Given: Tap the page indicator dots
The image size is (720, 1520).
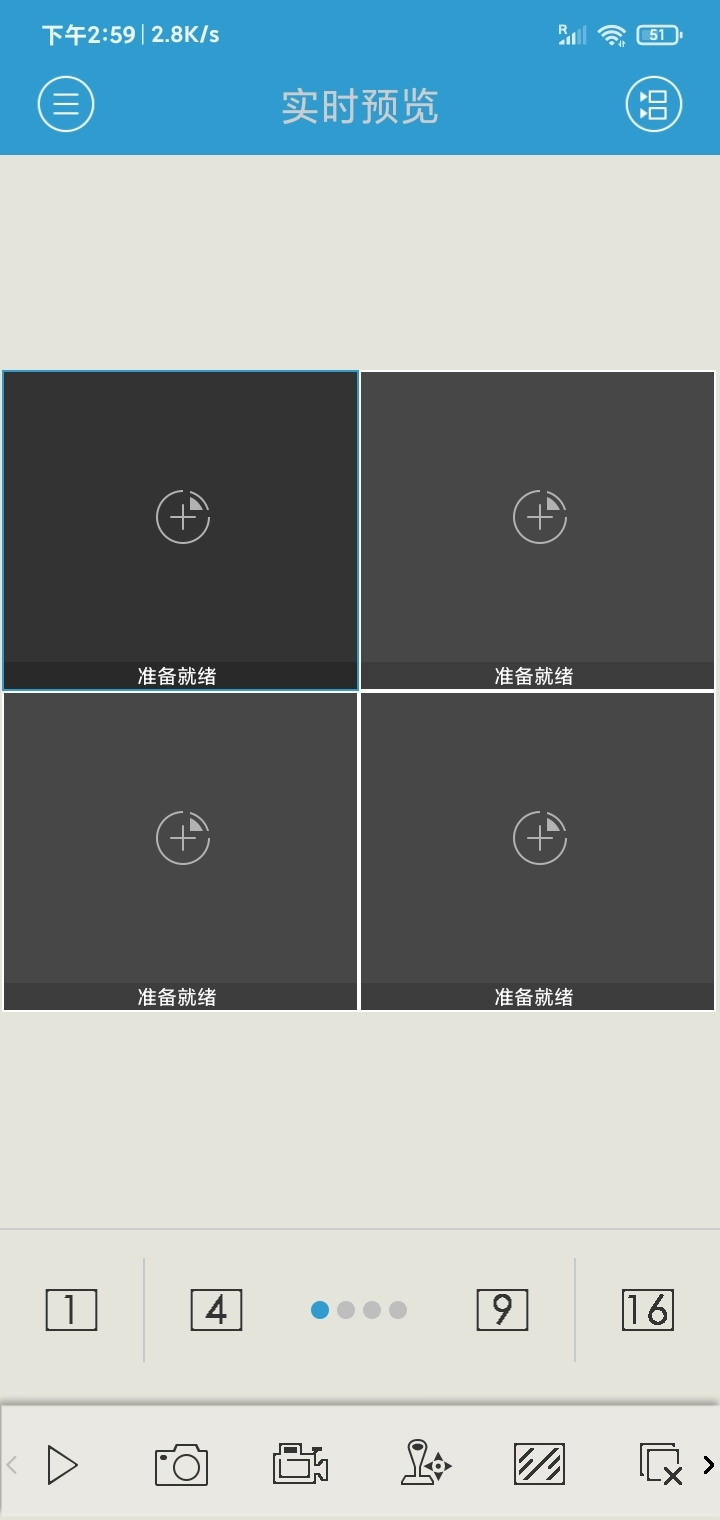Looking at the screenshot, I should [359, 1310].
